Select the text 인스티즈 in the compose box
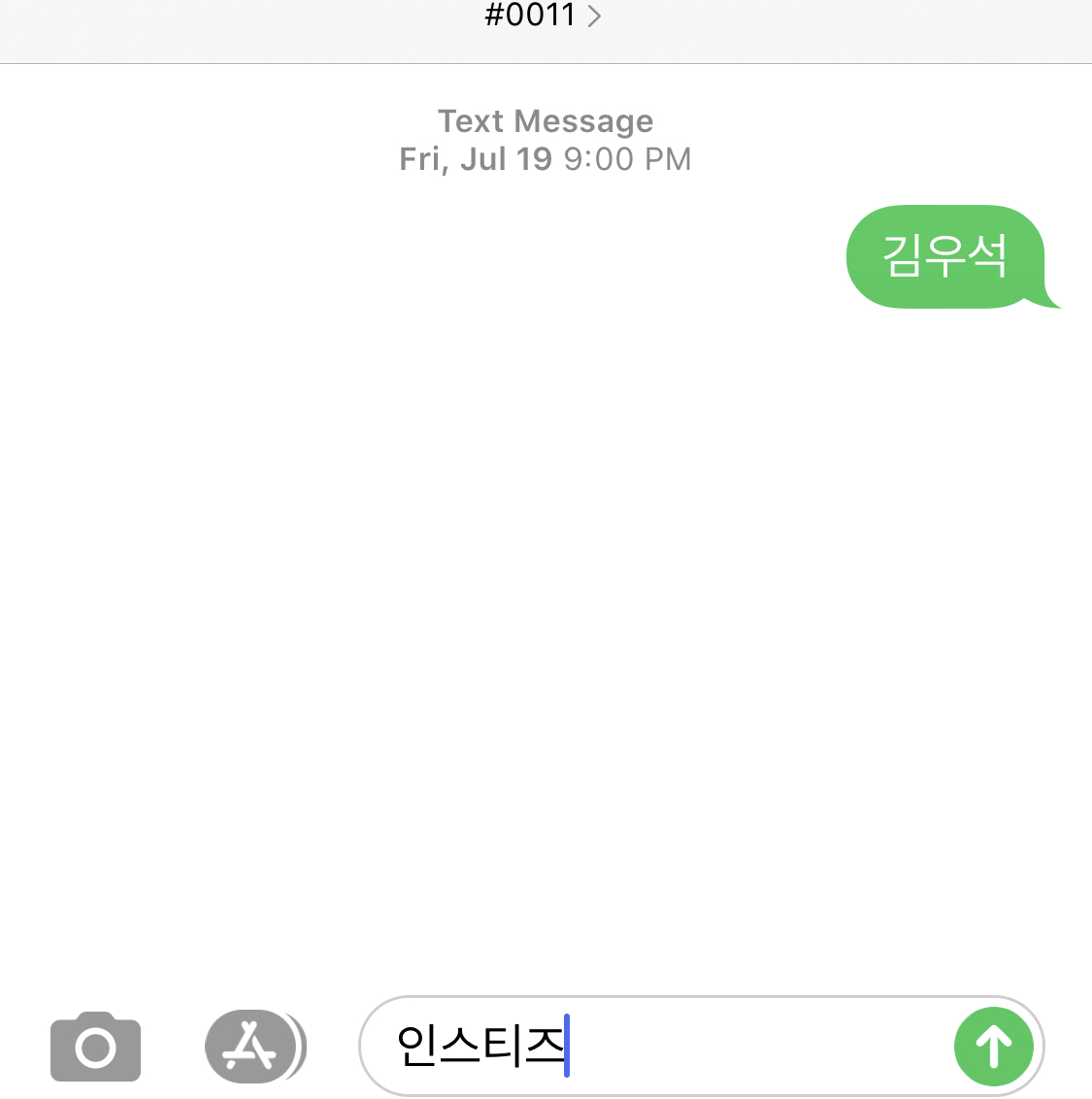 [x=480, y=1046]
